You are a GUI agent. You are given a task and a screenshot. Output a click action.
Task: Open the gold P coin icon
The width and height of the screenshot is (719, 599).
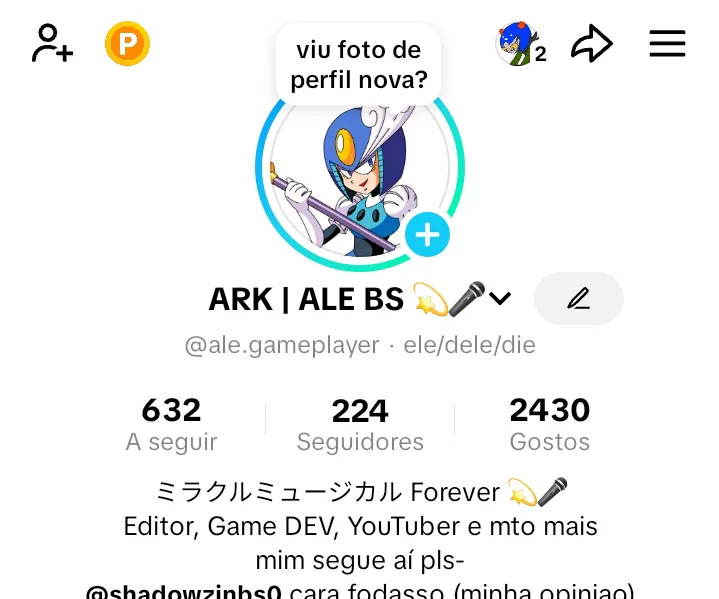[127, 44]
